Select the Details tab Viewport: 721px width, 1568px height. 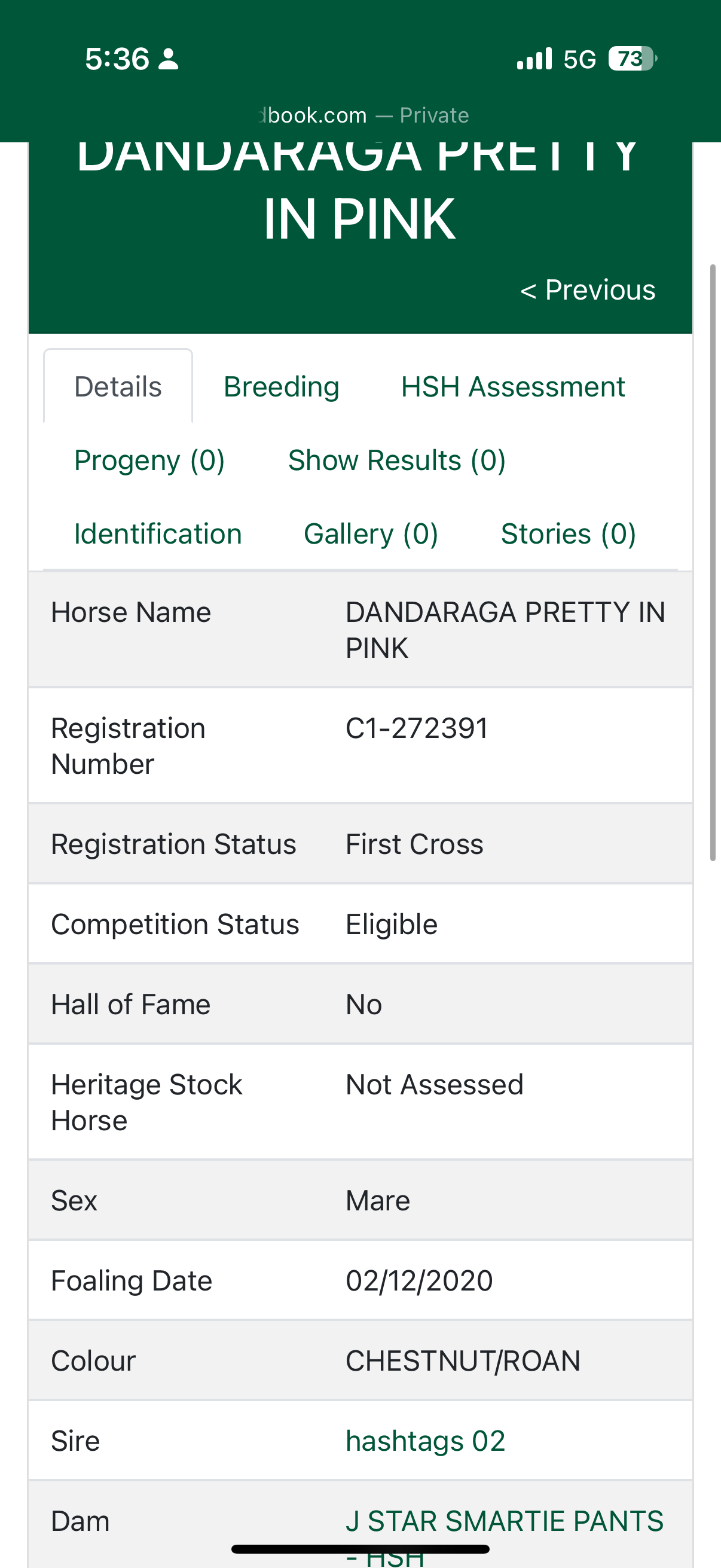point(118,387)
